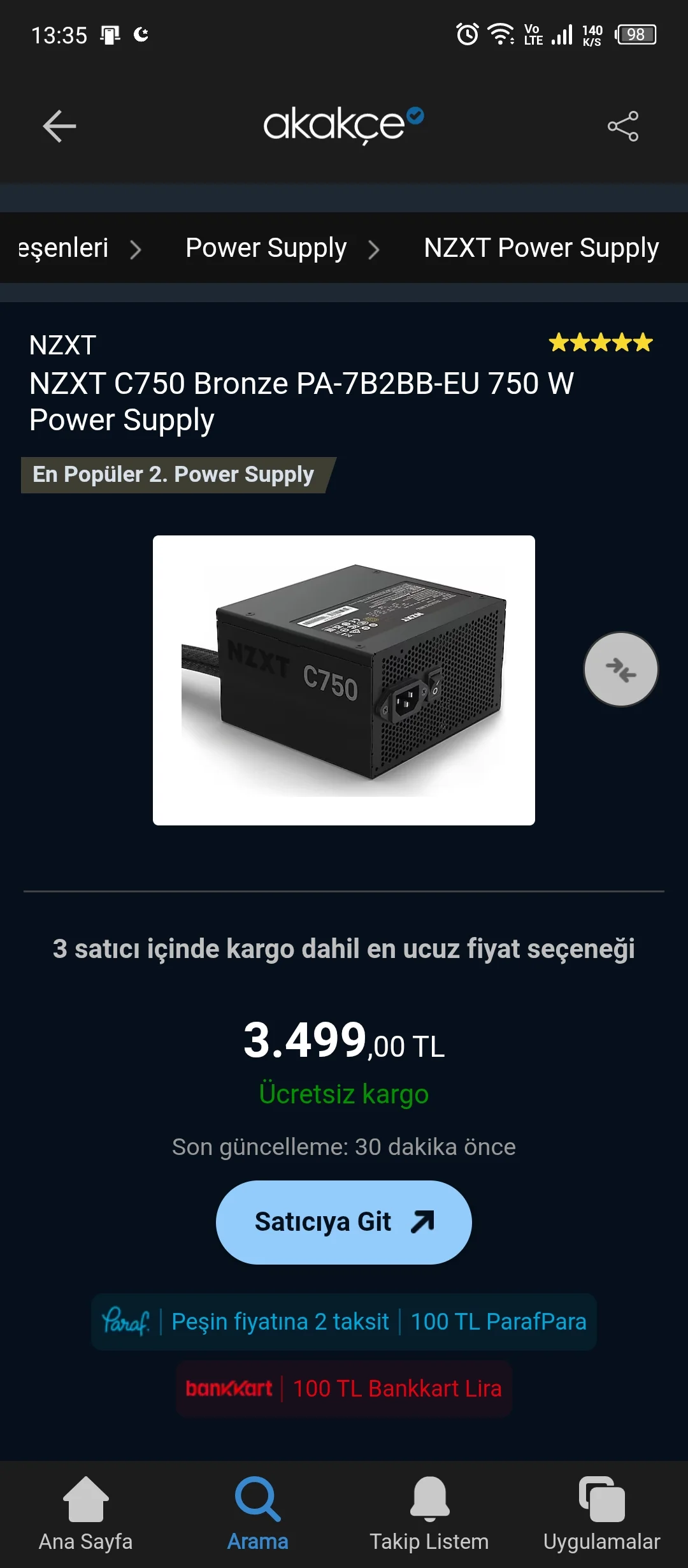Tap the compare arrows button
Viewport: 688px width, 1568px height.
(x=620, y=669)
